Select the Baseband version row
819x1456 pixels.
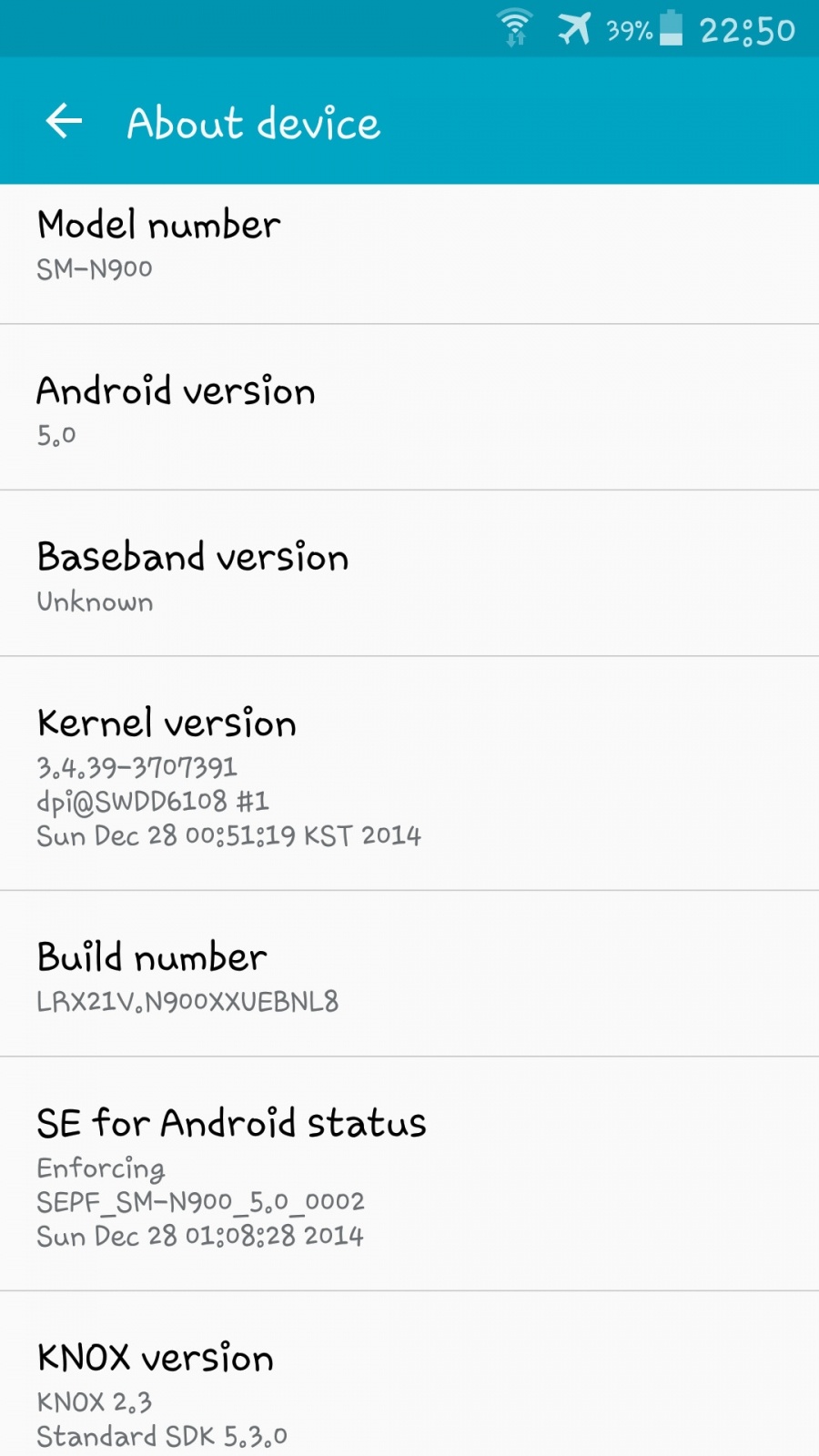click(x=409, y=573)
